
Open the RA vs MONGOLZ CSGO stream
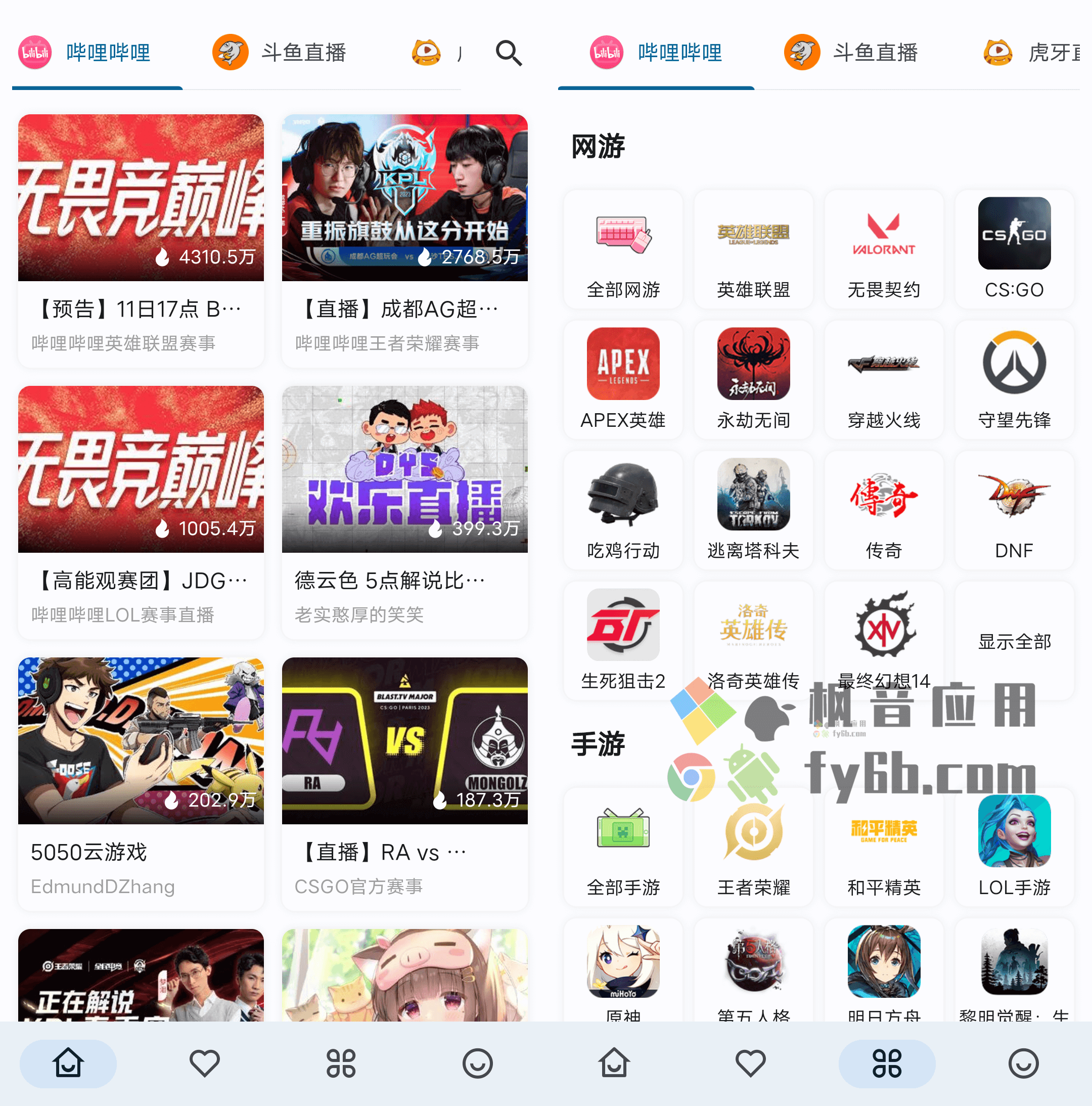click(x=404, y=783)
